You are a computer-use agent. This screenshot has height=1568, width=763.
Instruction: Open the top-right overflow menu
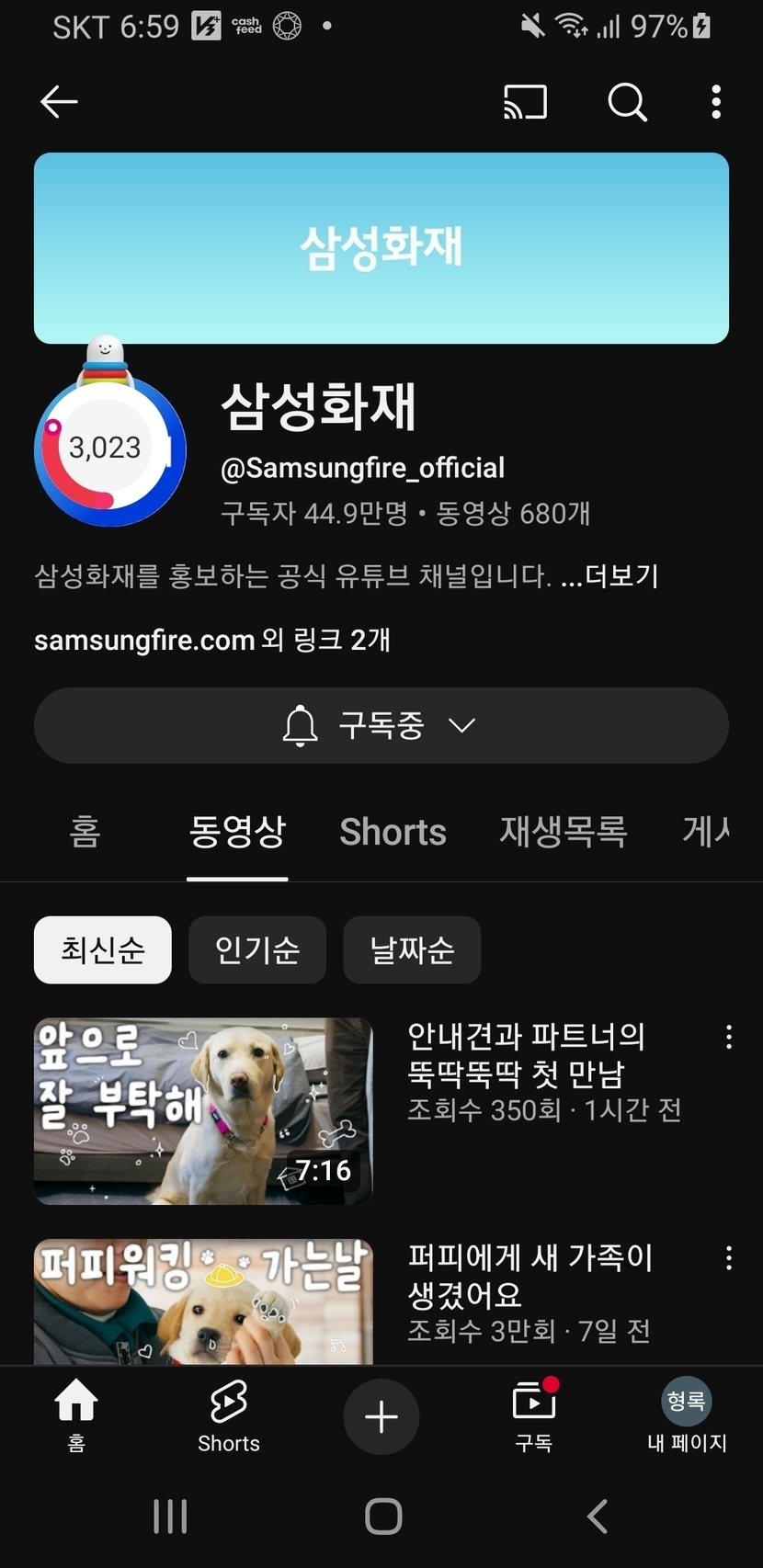(x=716, y=102)
